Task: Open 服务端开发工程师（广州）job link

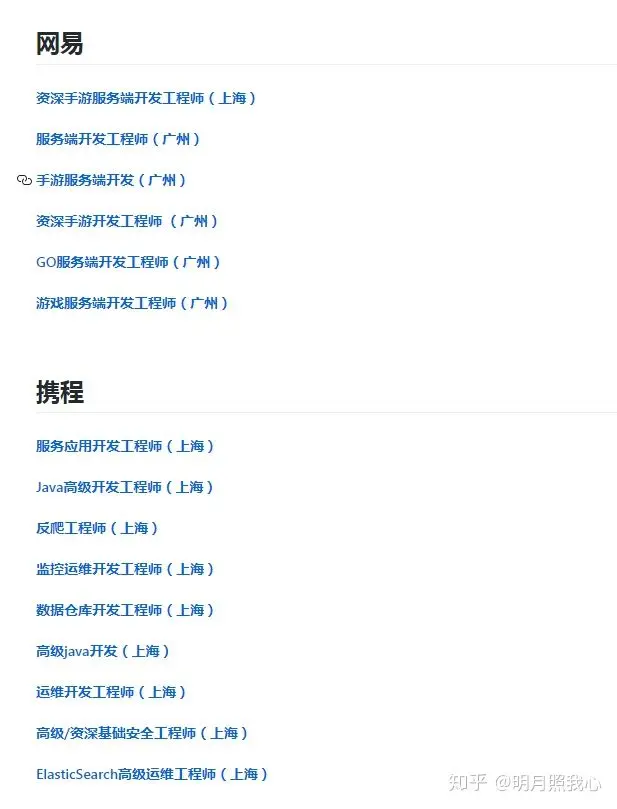Action: (118, 139)
